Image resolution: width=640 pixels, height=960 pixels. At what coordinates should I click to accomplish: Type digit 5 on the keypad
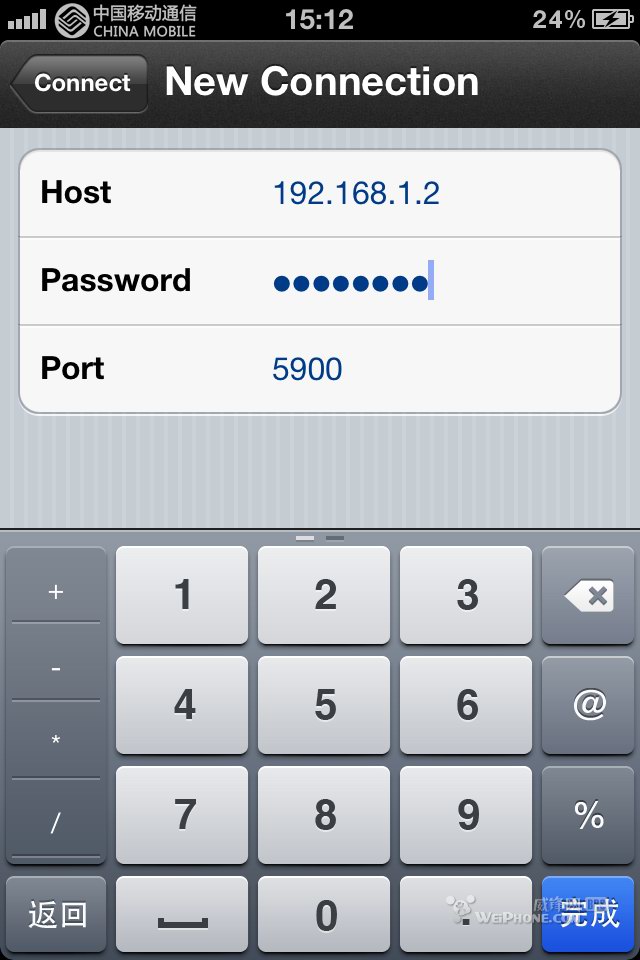click(324, 705)
